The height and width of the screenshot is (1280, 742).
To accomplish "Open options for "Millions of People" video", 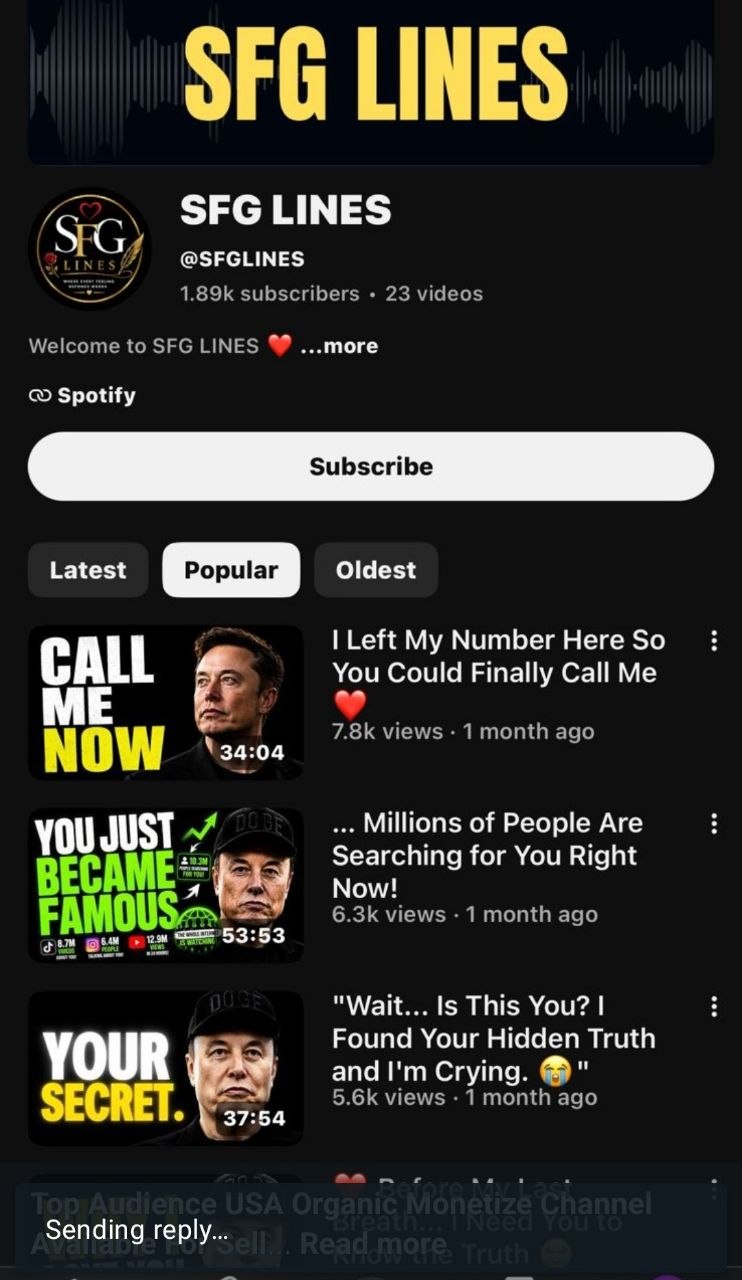I will click(713, 824).
